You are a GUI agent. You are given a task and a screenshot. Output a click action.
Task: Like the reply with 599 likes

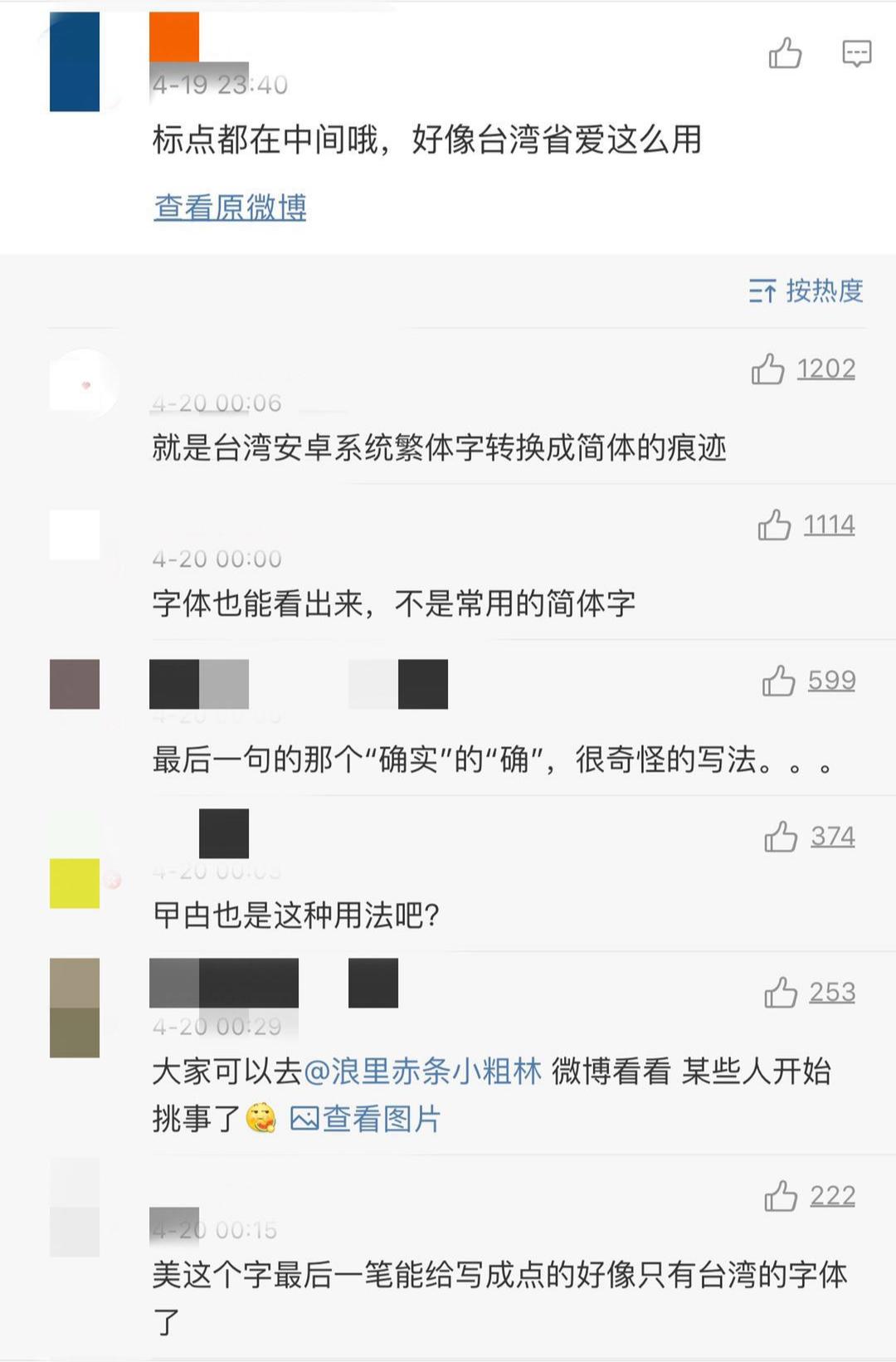[x=778, y=681]
